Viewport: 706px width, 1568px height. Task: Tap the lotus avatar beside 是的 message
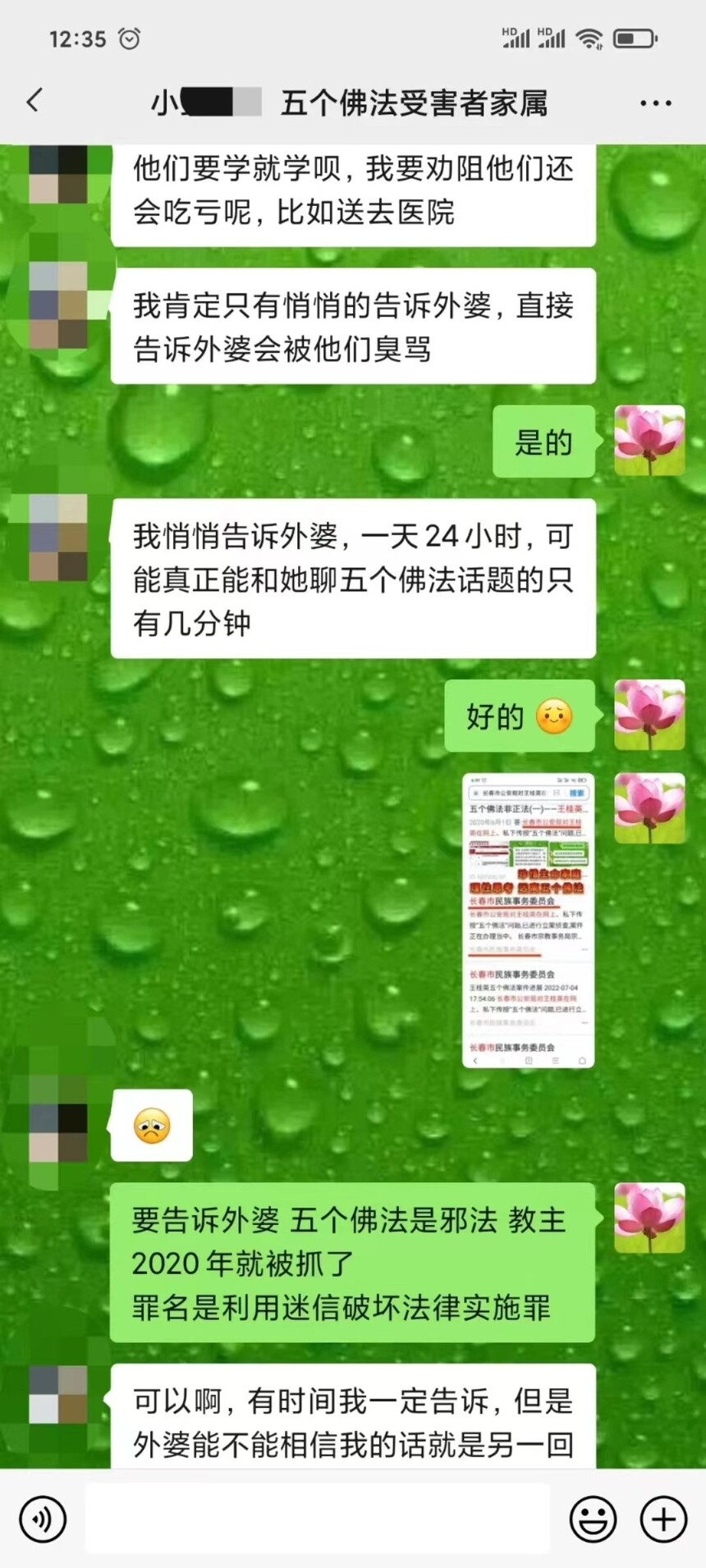649,441
